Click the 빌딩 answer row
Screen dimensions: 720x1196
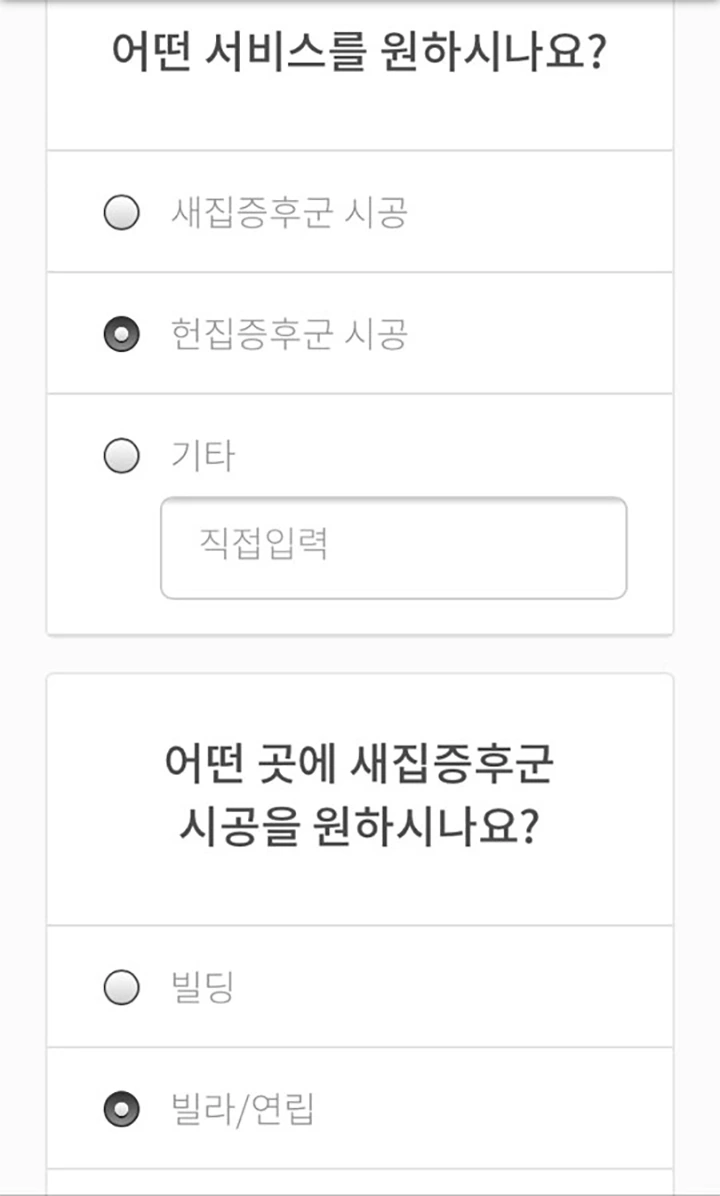click(x=360, y=986)
